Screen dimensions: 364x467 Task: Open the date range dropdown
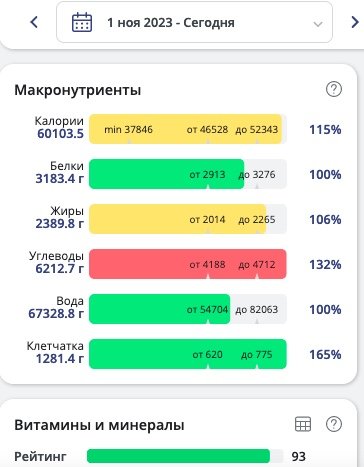[x=194, y=22]
